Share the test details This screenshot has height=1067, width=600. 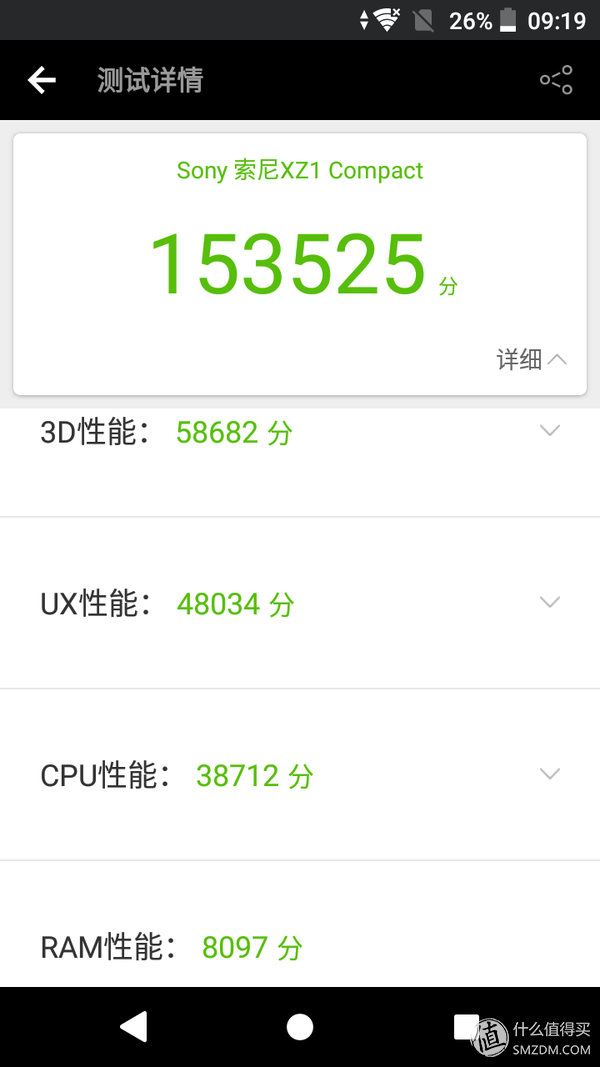556,80
